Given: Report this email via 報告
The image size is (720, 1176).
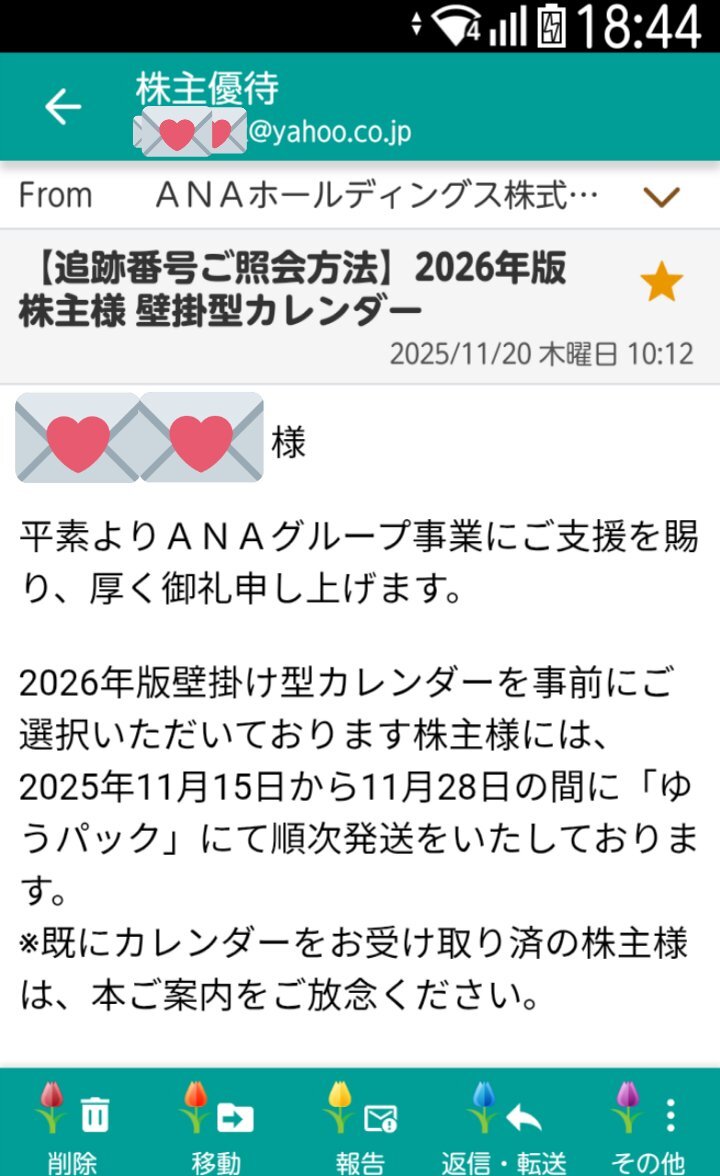Looking at the screenshot, I should (x=360, y=1130).
